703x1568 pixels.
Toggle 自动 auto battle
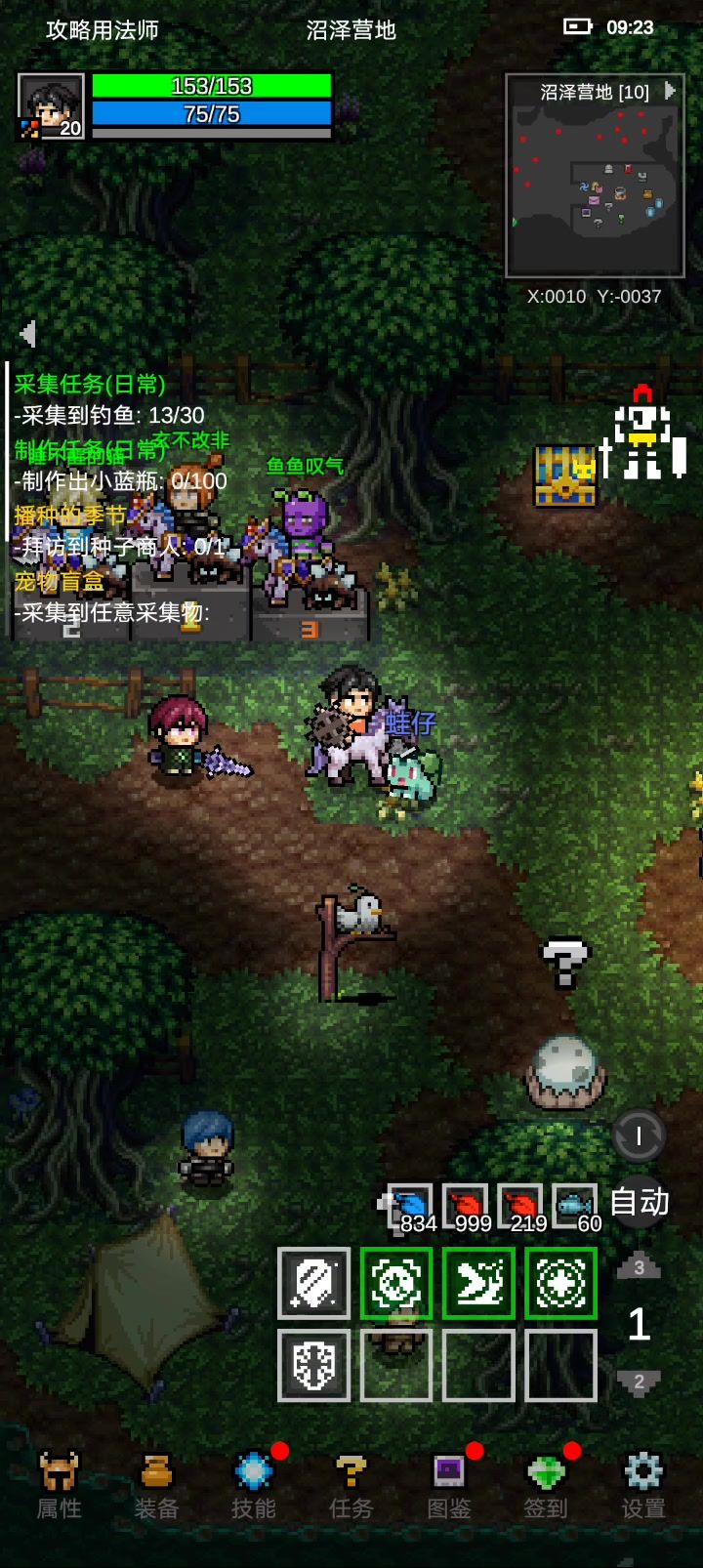tap(640, 1202)
